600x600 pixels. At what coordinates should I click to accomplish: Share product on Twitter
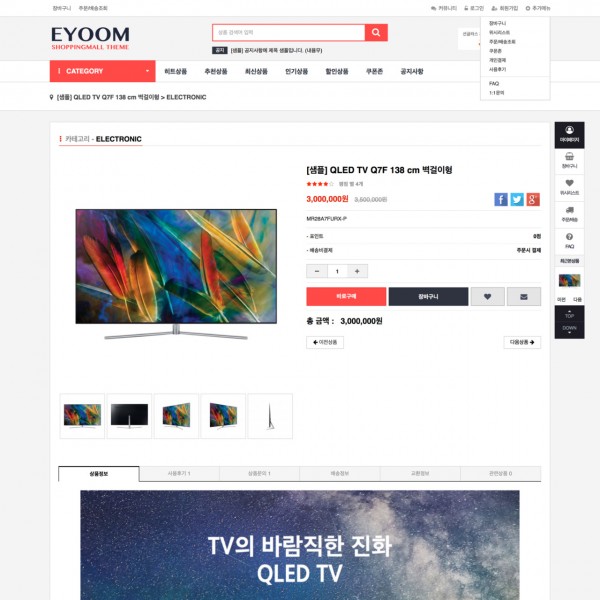click(x=517, y=199)
